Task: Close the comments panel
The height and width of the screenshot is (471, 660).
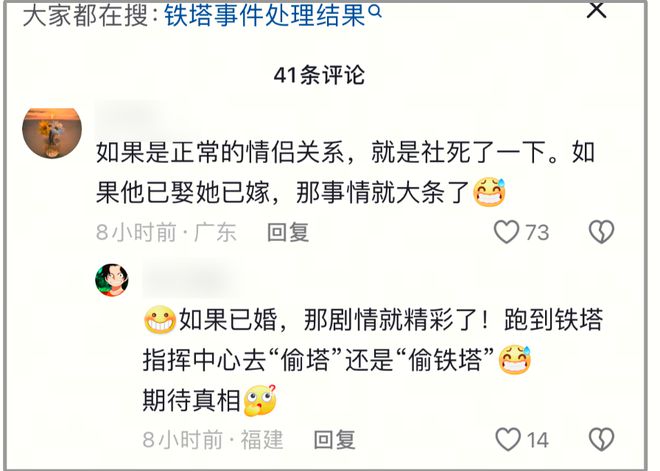Action: 596,10
